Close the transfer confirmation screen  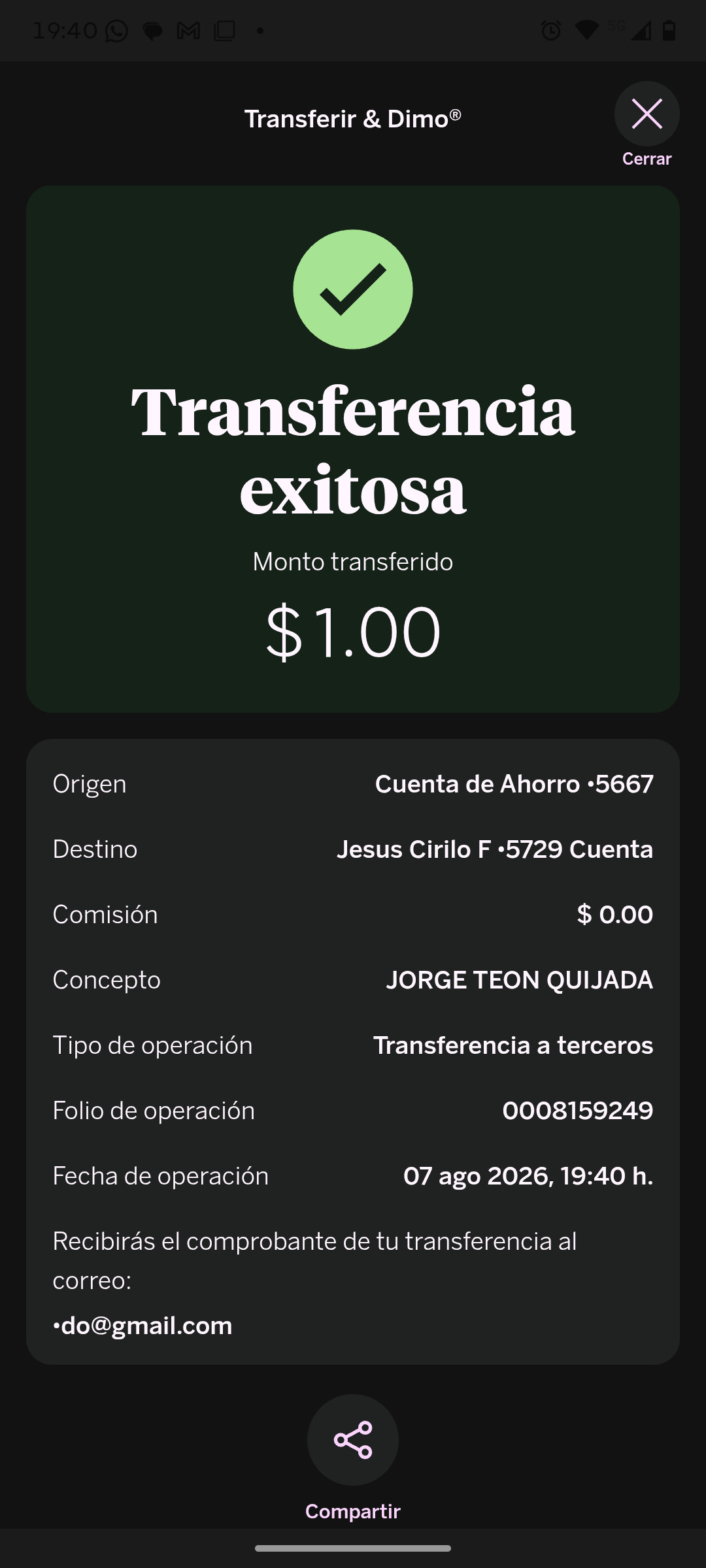(647, 114)
